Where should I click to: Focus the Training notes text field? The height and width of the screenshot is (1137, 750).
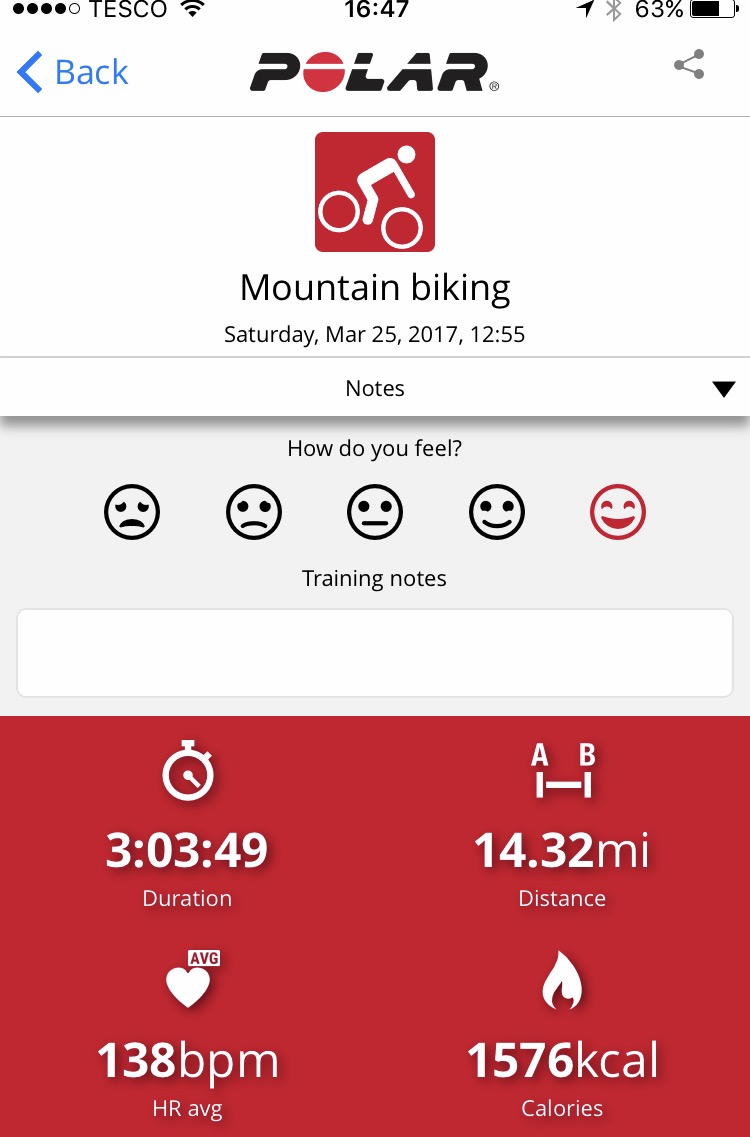tap(375, 652)
